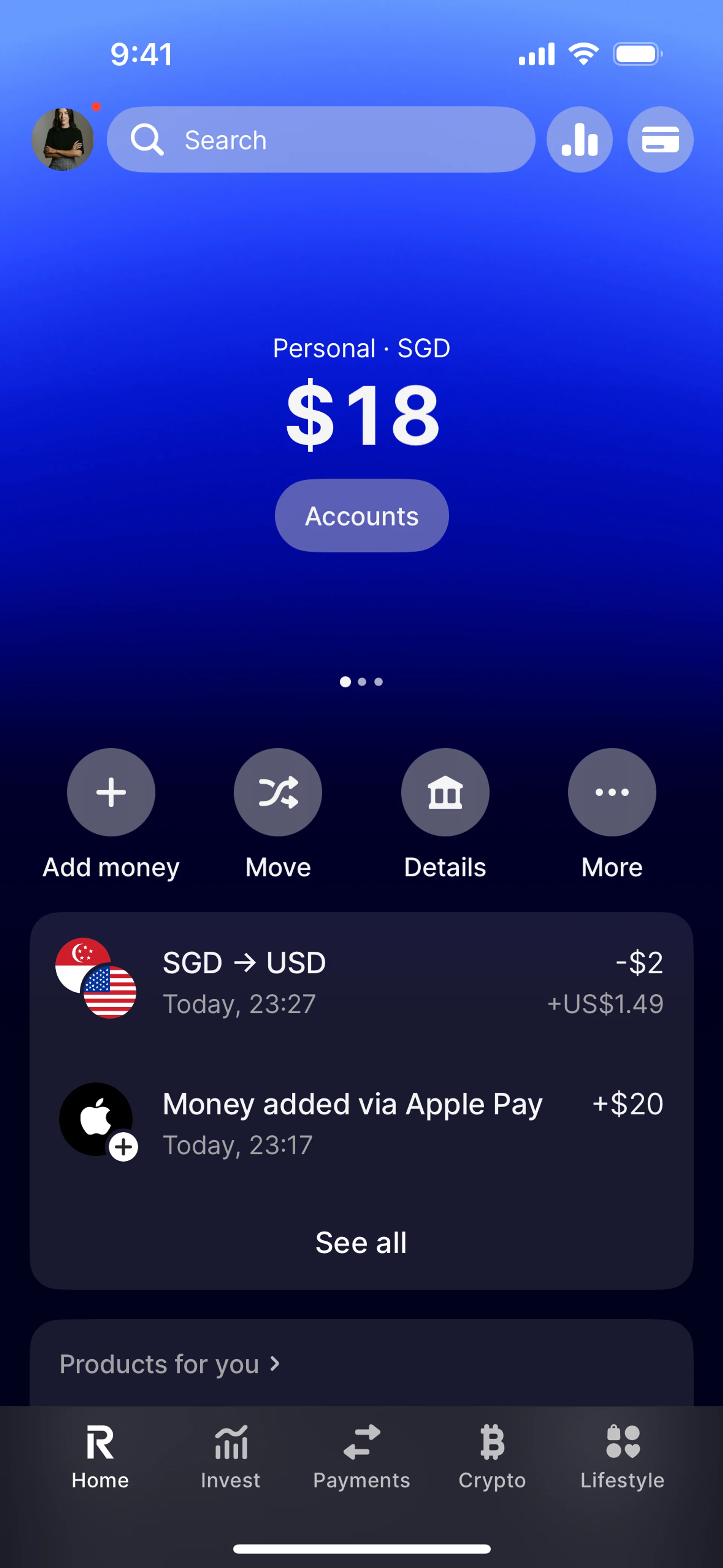See all transactions
Screen dimensions: 723x1568
coord(361,1242)
